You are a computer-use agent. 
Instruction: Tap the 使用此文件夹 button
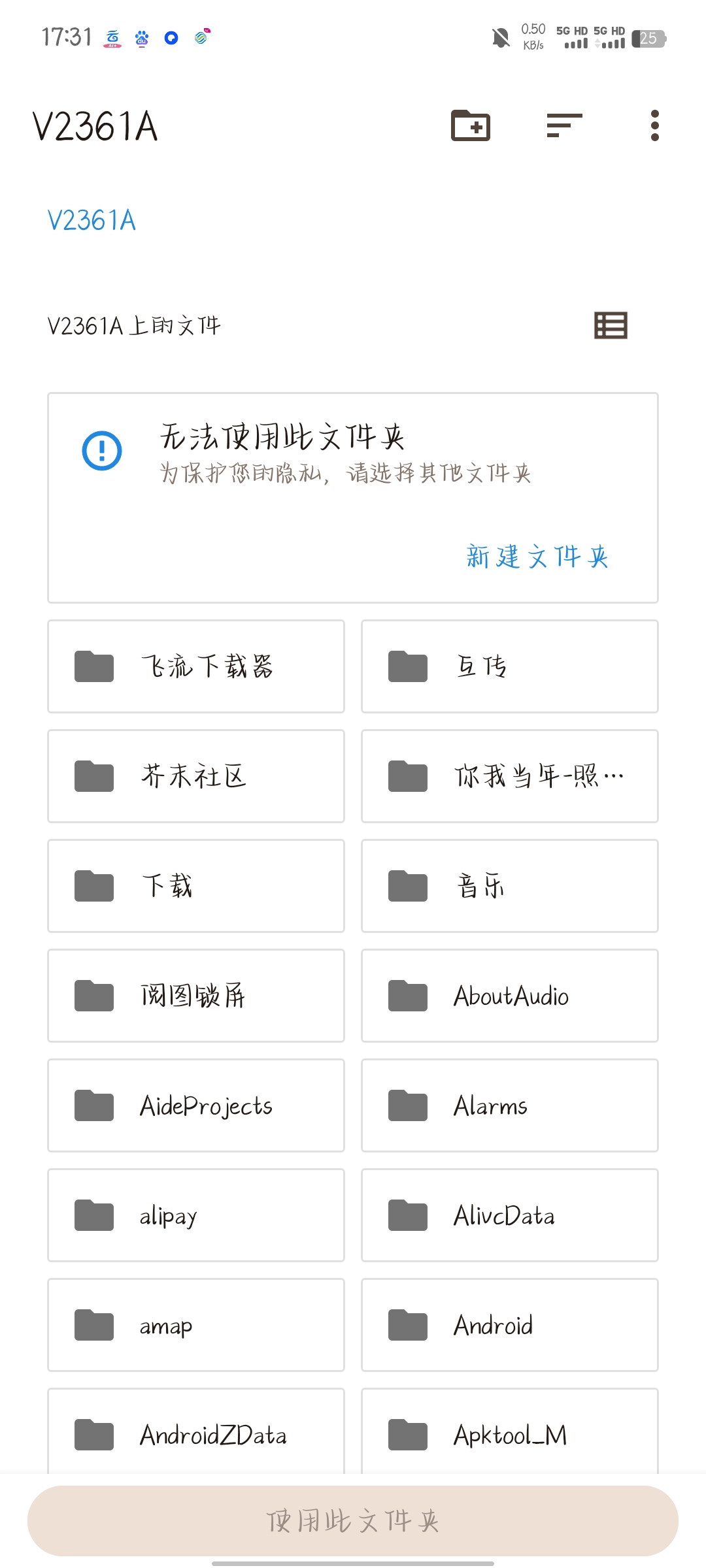pos(353,1521)
